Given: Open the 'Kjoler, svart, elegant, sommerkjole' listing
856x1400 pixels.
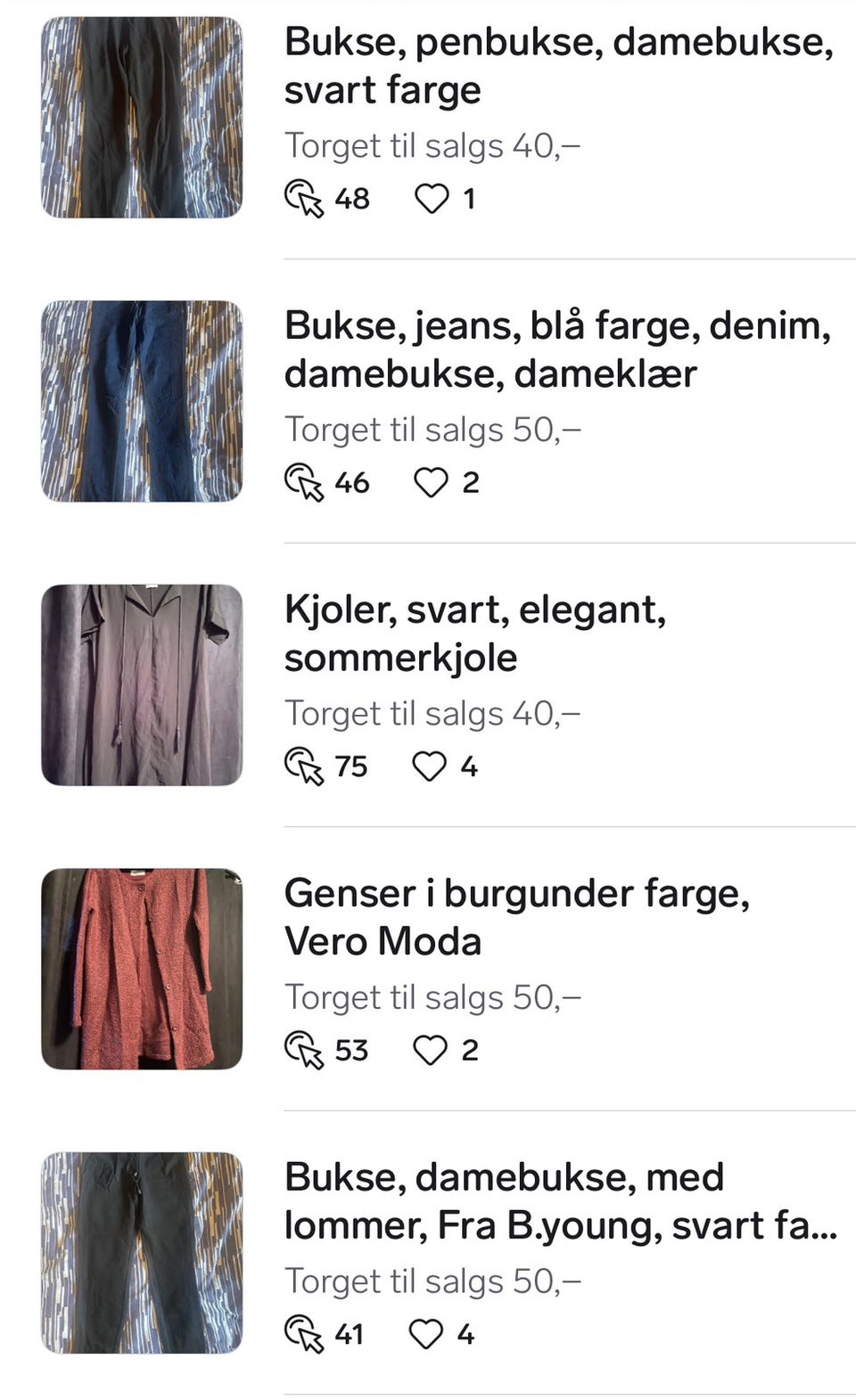Looking at the screenshot, I should pos(475,634).
